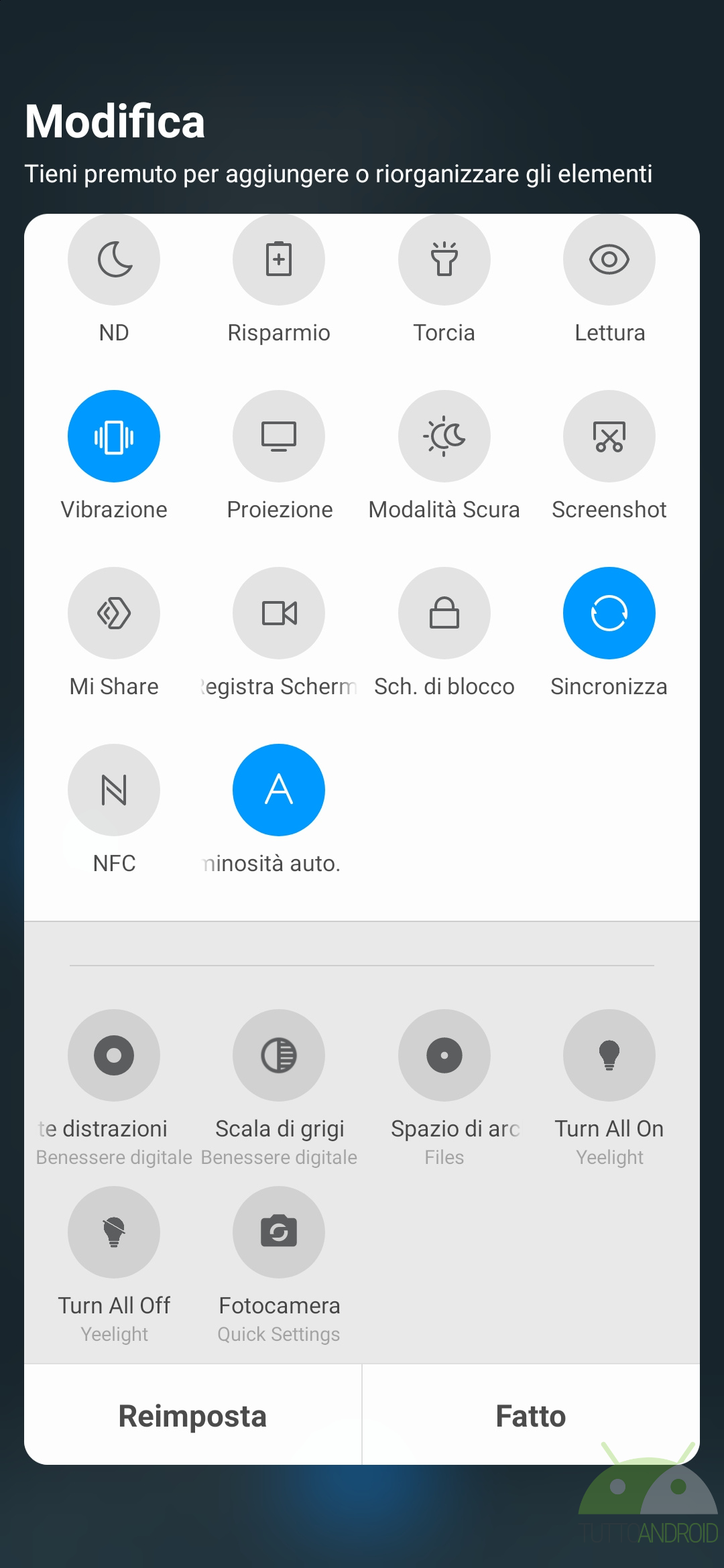Enable Lettura reading mode

(x=609, y=259)
